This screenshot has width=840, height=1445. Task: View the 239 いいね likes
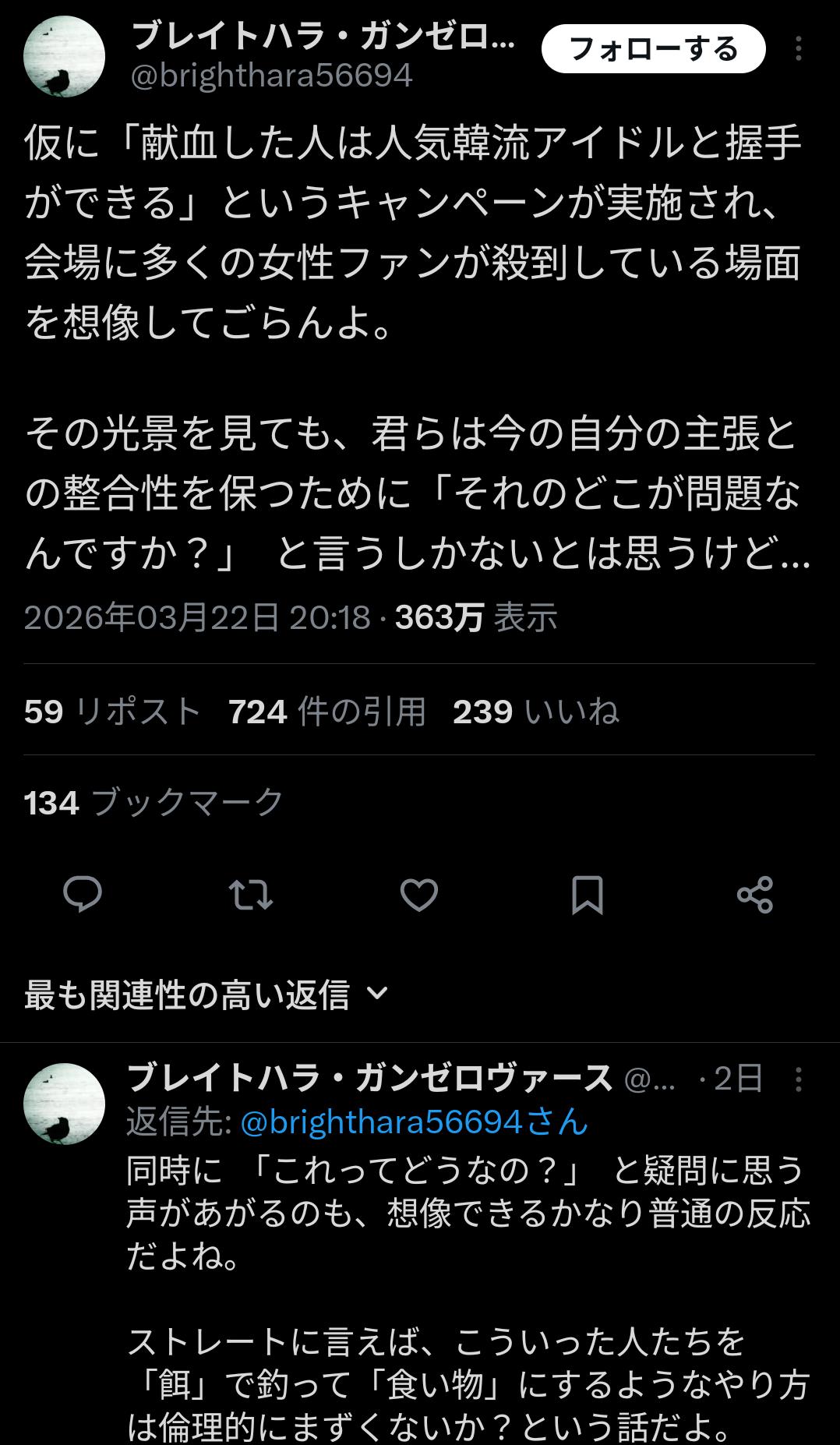tap(536, 712)
